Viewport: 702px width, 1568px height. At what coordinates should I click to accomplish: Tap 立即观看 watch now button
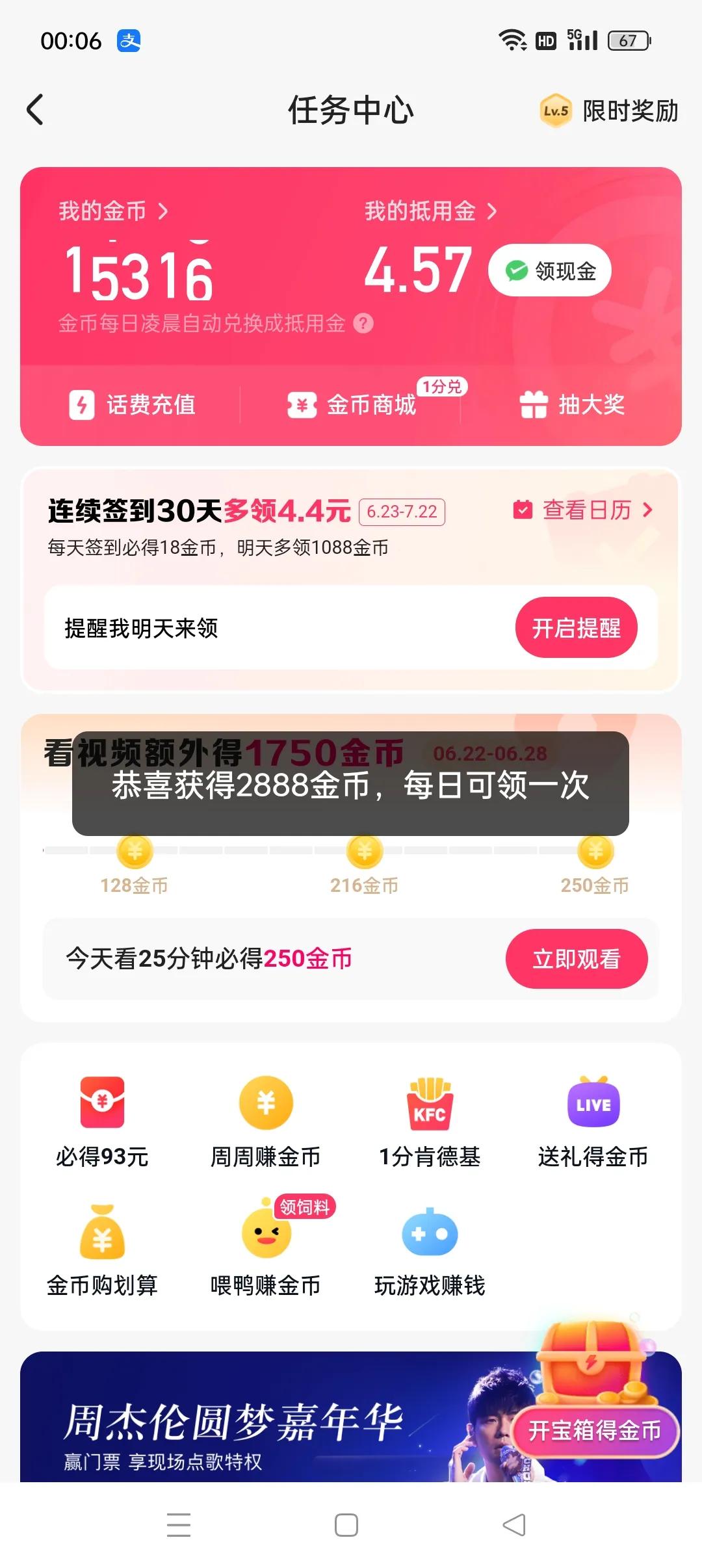577,958
